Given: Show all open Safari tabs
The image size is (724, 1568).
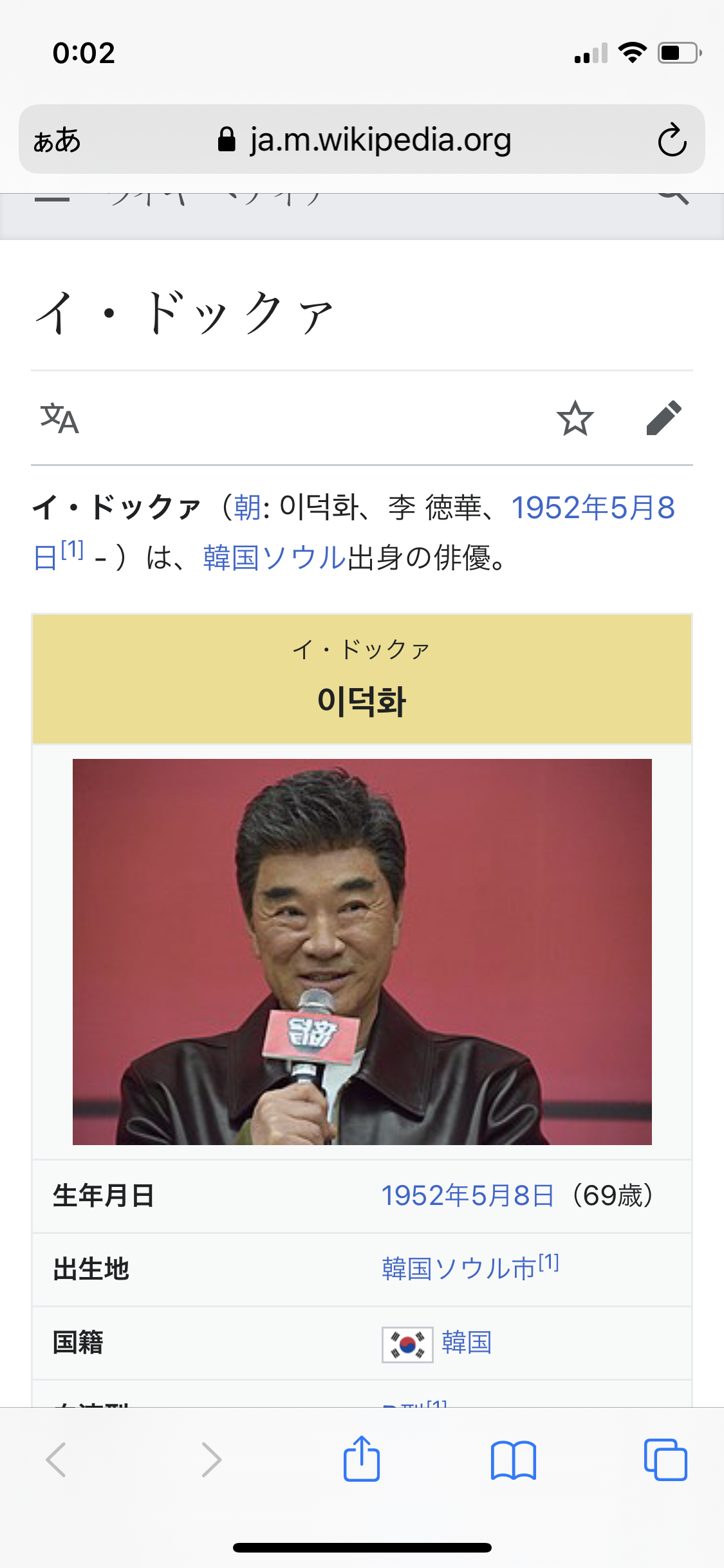Looking at the screenshot, I should coord(665,1459).
